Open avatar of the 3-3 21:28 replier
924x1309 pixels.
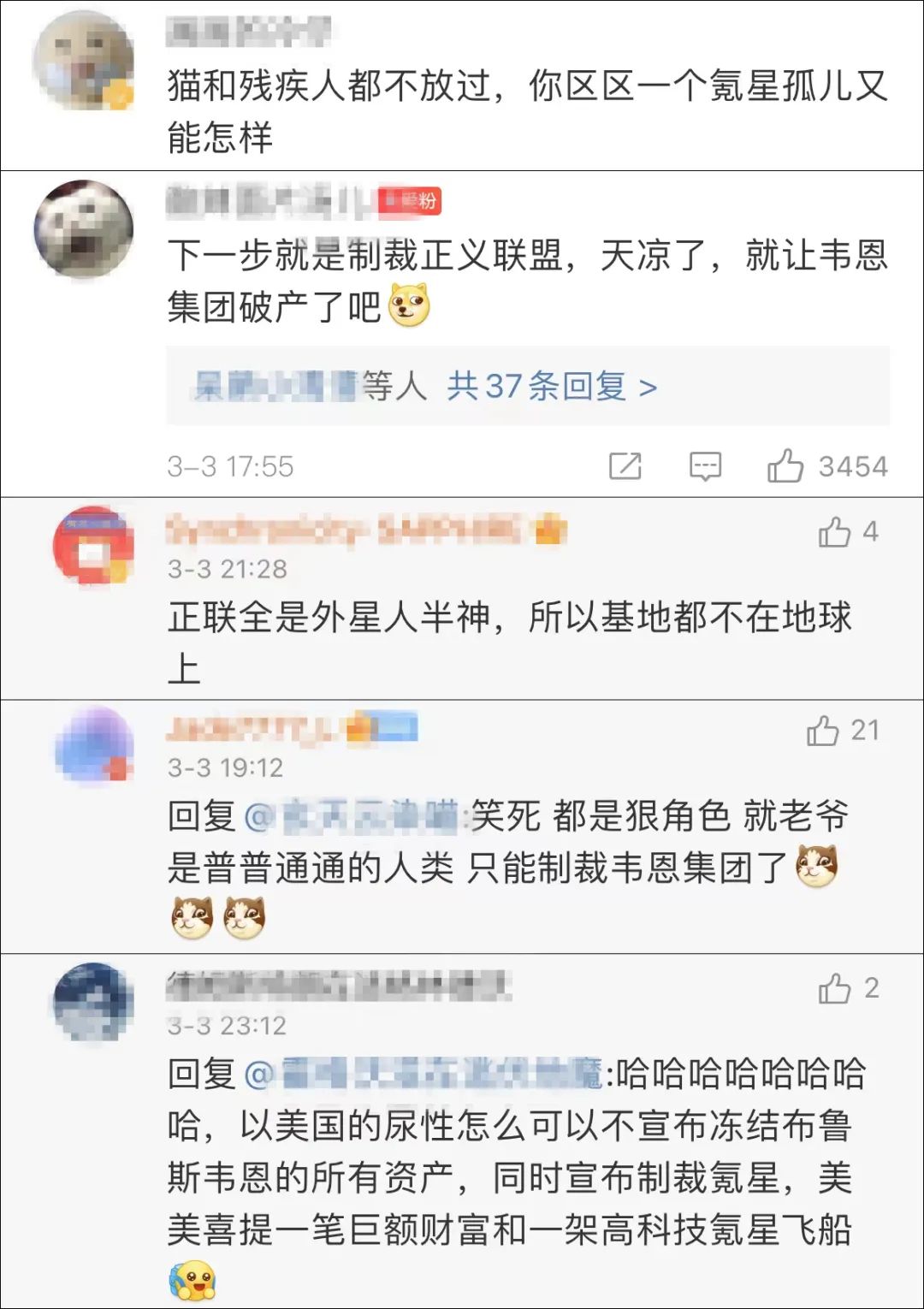click(x=92, y=545)
